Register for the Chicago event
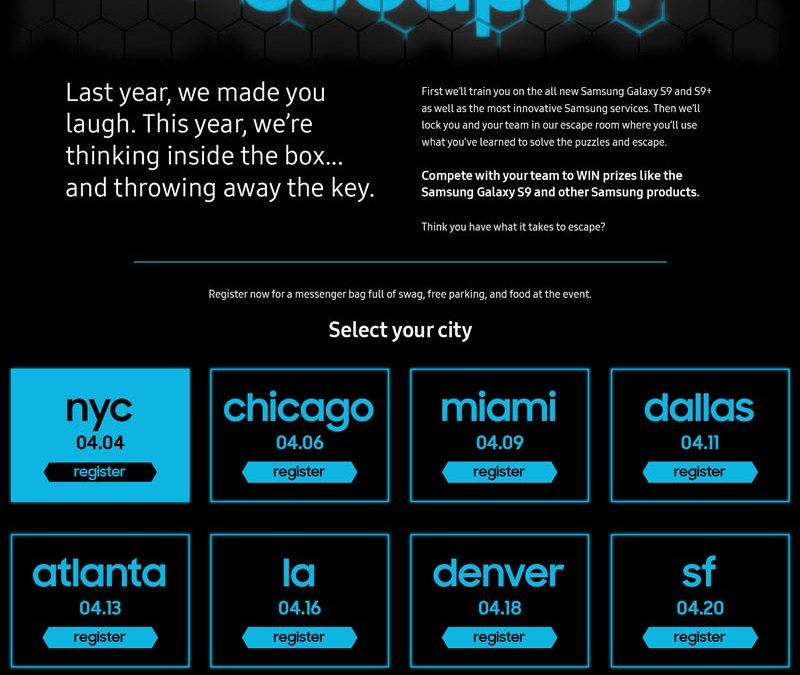Image resolution: width=800 pixels, height=675 pixels. tap(299, 471)
